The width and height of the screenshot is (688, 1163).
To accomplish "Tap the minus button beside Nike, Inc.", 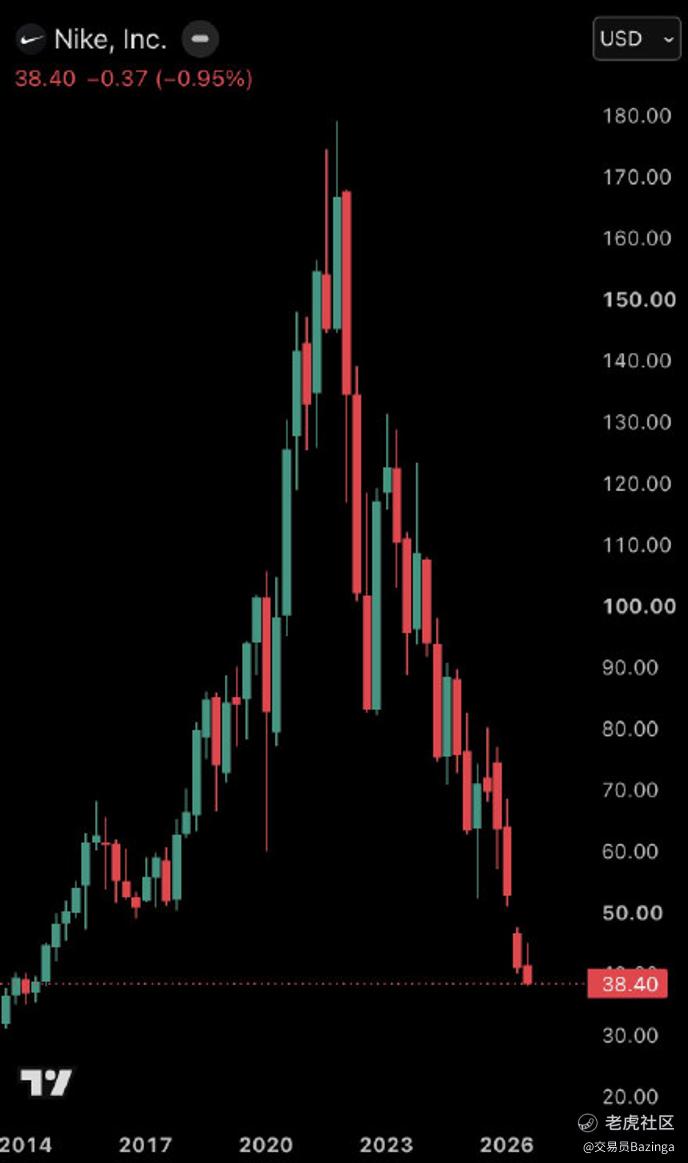I will tap(200, 39).
